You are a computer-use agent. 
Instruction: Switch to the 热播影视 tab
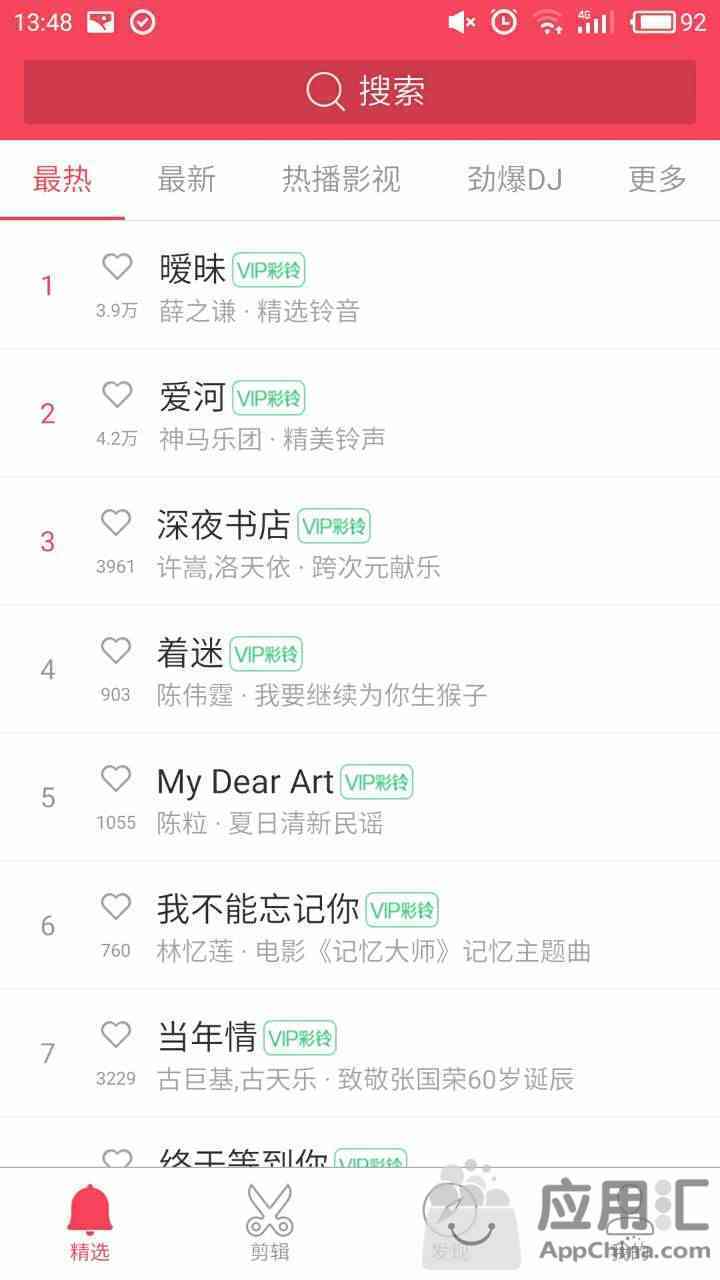click(x=341, y=180)
